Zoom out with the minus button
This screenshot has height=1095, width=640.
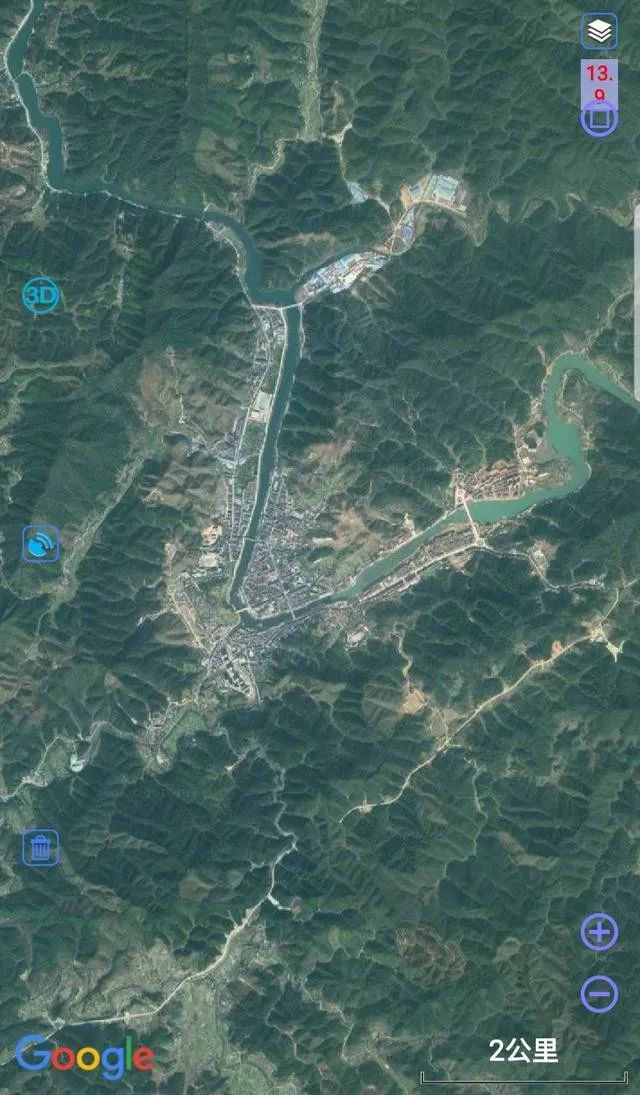pyautogui.click(x=599, y=994)
